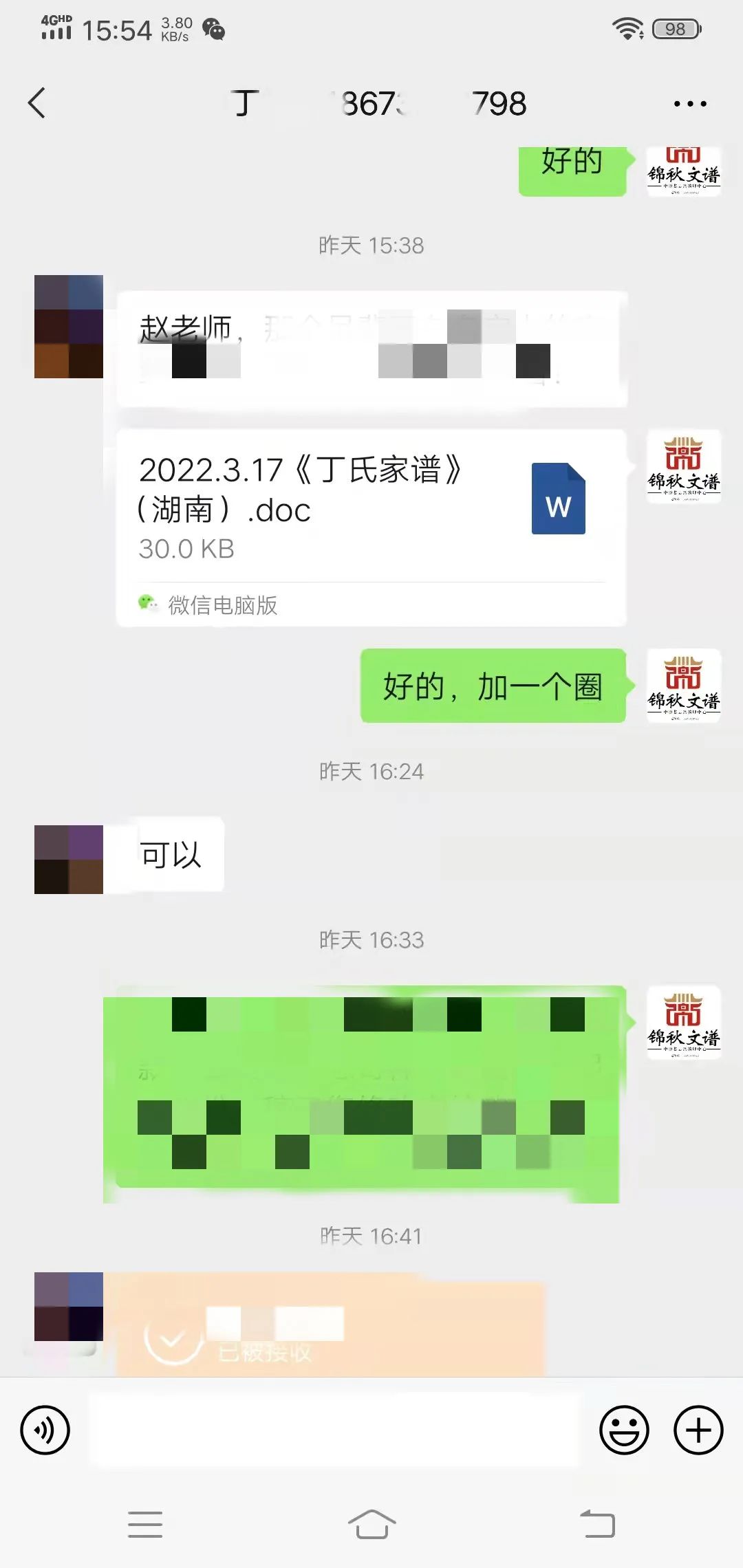Expand the forwarded message bubble containing 赵老师
743x1568 pixels.
371,351
